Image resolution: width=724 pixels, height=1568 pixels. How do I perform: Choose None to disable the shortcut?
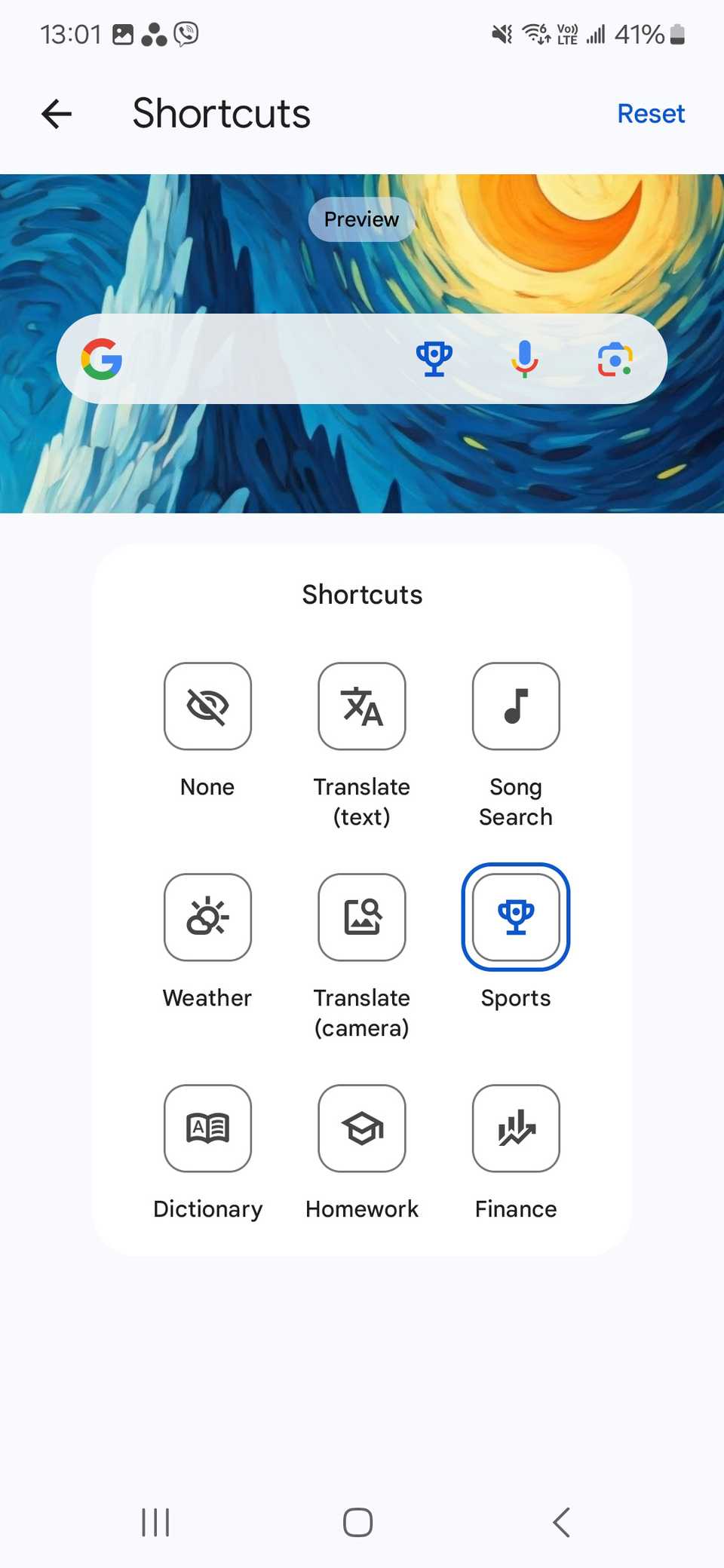pos(207,706)
